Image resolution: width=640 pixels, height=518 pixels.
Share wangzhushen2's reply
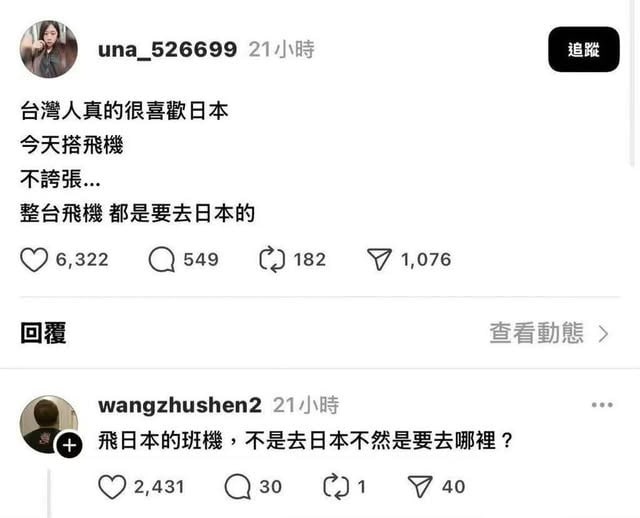coord(419,487)
